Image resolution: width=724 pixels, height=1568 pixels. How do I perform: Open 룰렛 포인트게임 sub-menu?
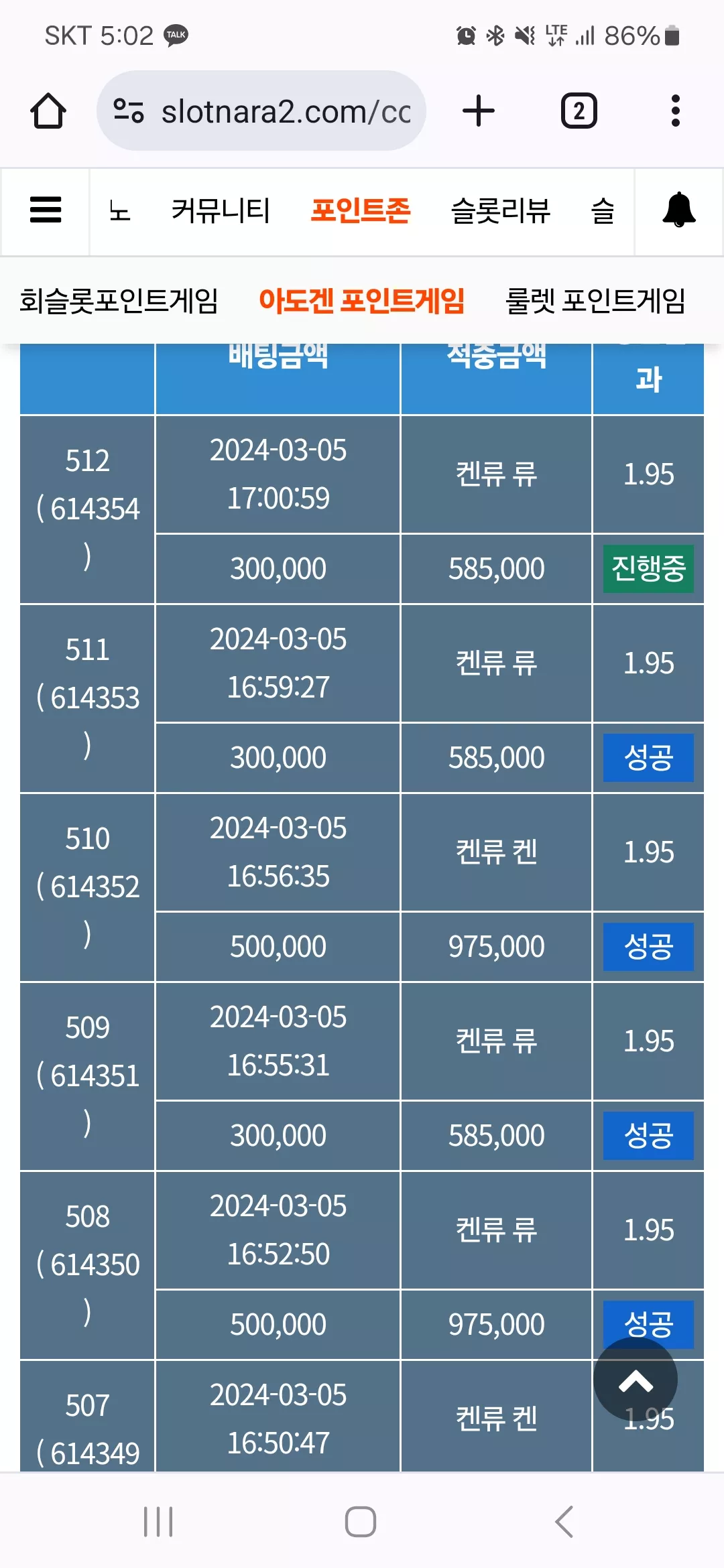coord(595,300)
